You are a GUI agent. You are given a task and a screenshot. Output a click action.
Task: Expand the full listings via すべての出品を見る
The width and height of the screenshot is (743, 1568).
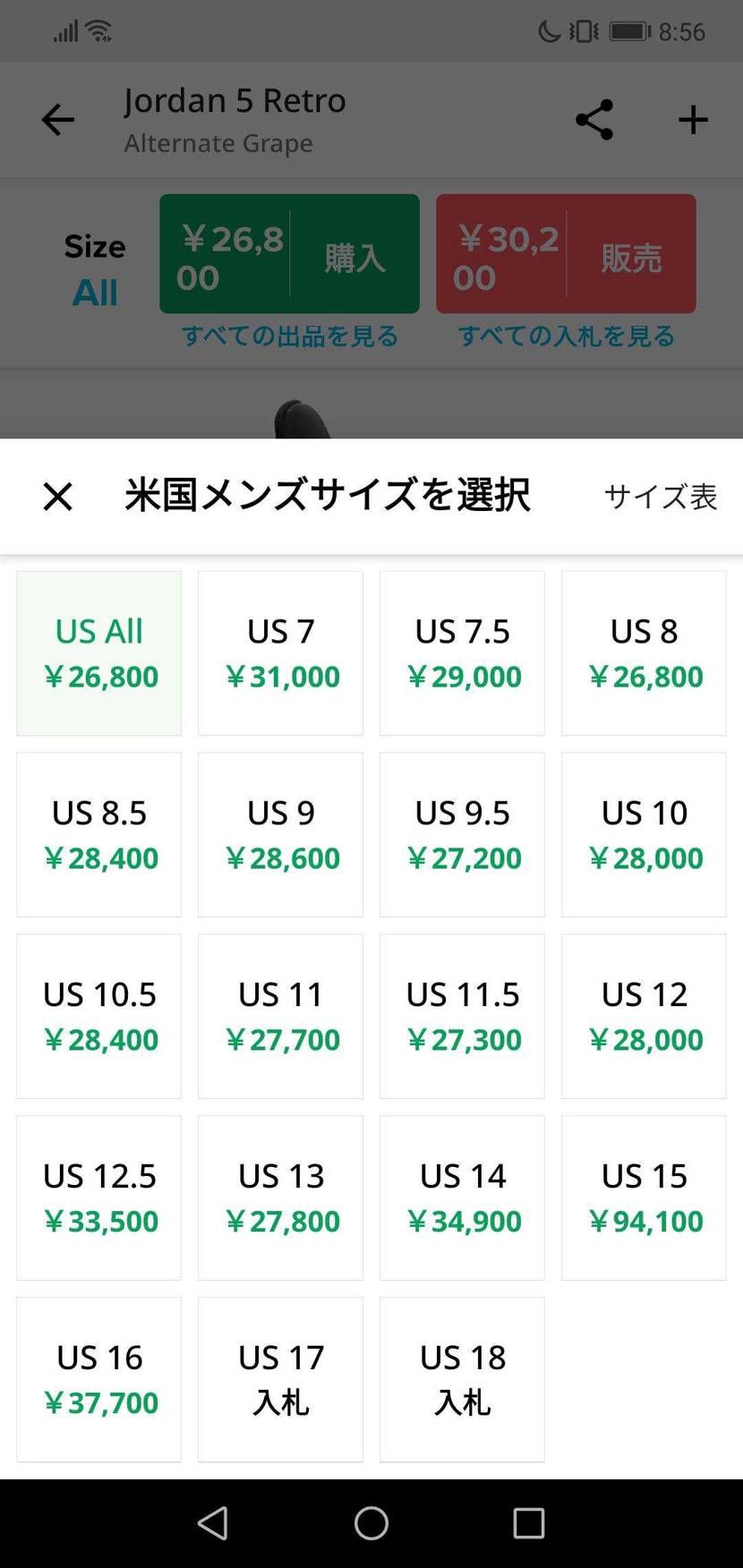[288, 336]
